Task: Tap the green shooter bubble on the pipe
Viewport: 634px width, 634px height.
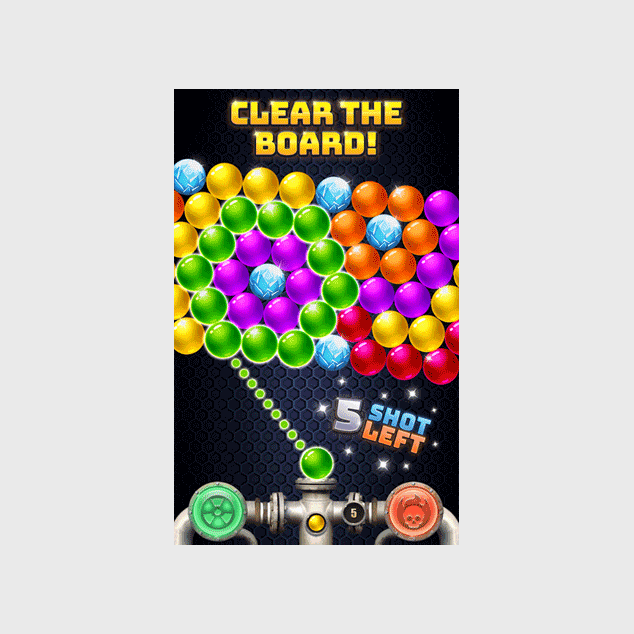Action: tap(317, 462)
